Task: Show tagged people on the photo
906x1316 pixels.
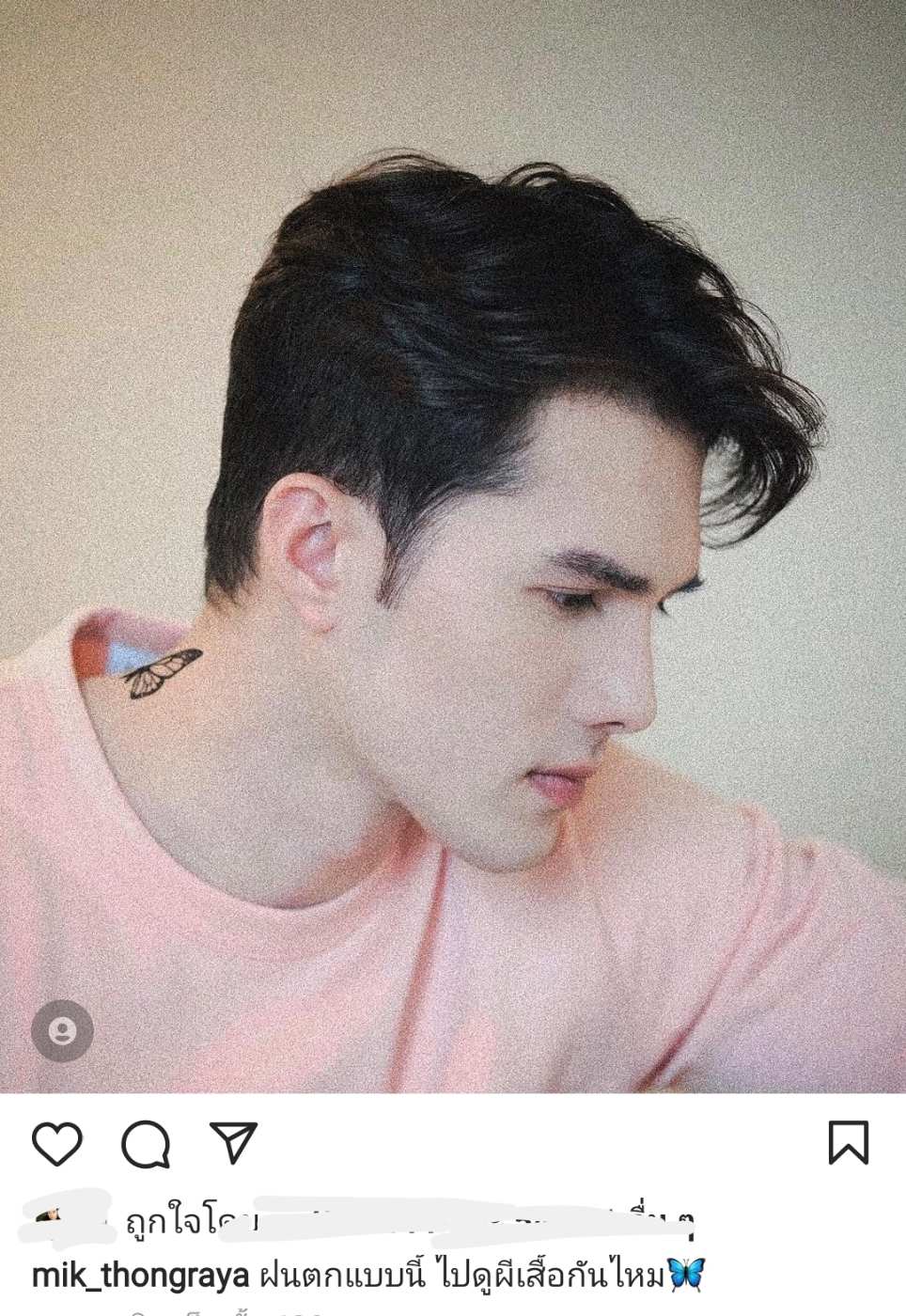Action: [62, 1030]
